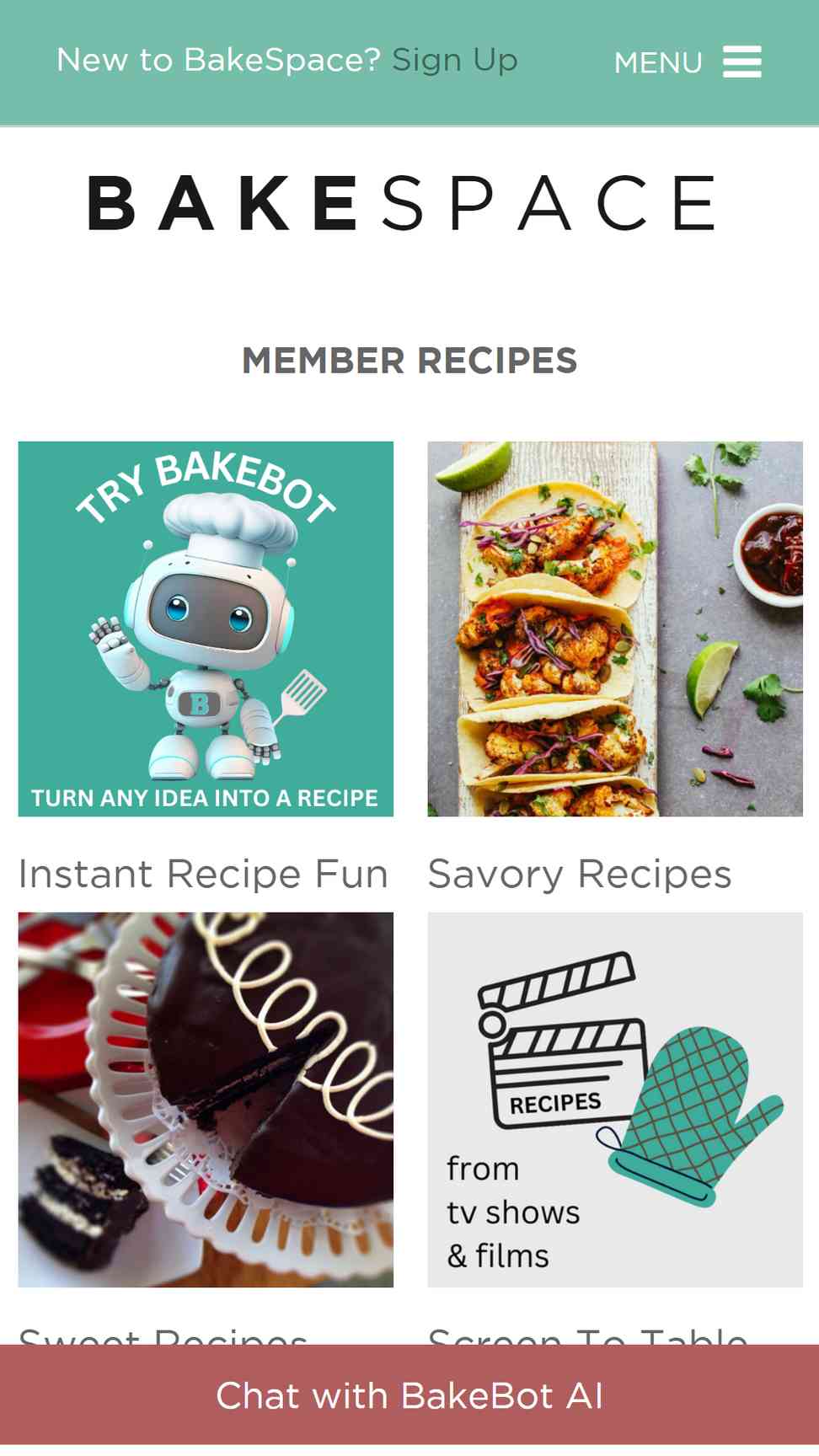The height and width of the screenshot is (1456, 819).
Task: Open the Savory Recipes taco tile
Action: [x=615, y=629]
